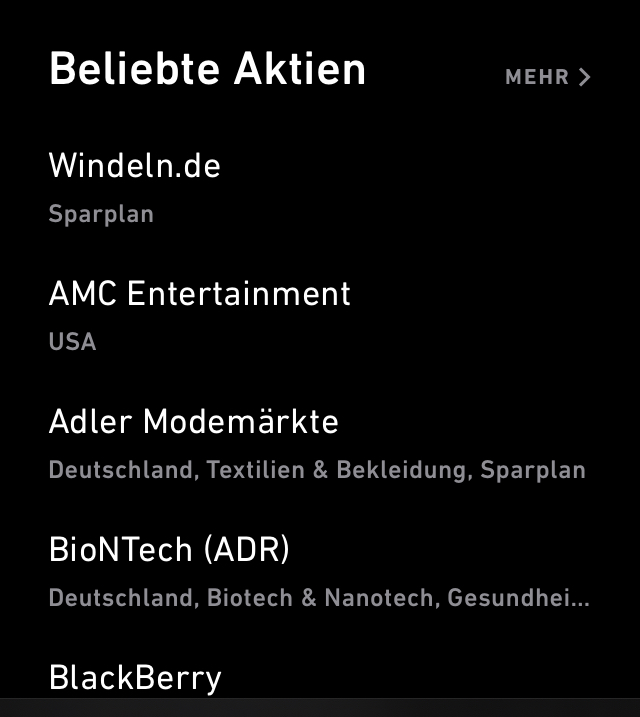This screenshot has width=640, height=717.
Task: View AMC Entertainment stock details
Action: point(200,294)
